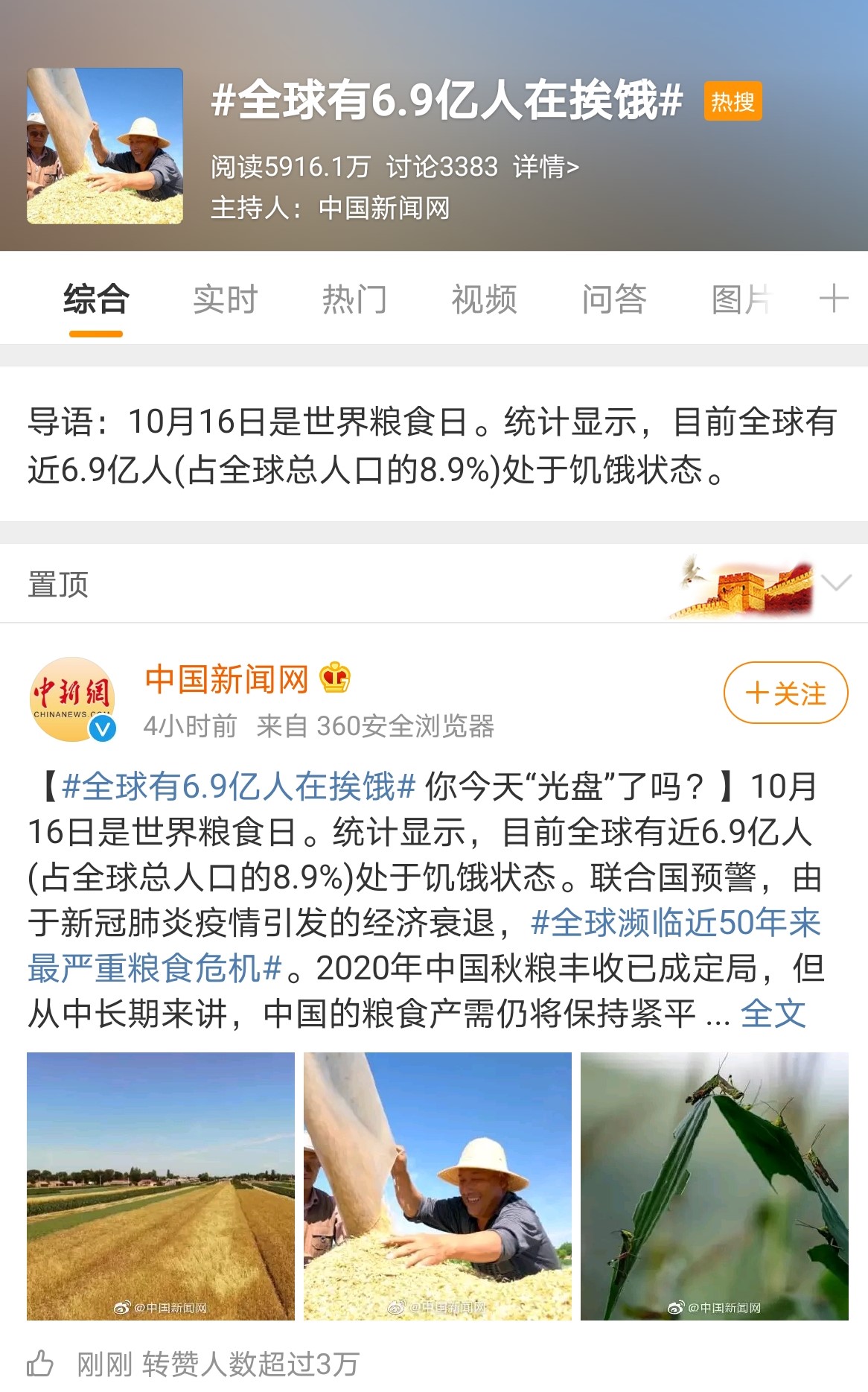
Task: Switch to the 问答 tab
Action: click(x=613, y=300)
